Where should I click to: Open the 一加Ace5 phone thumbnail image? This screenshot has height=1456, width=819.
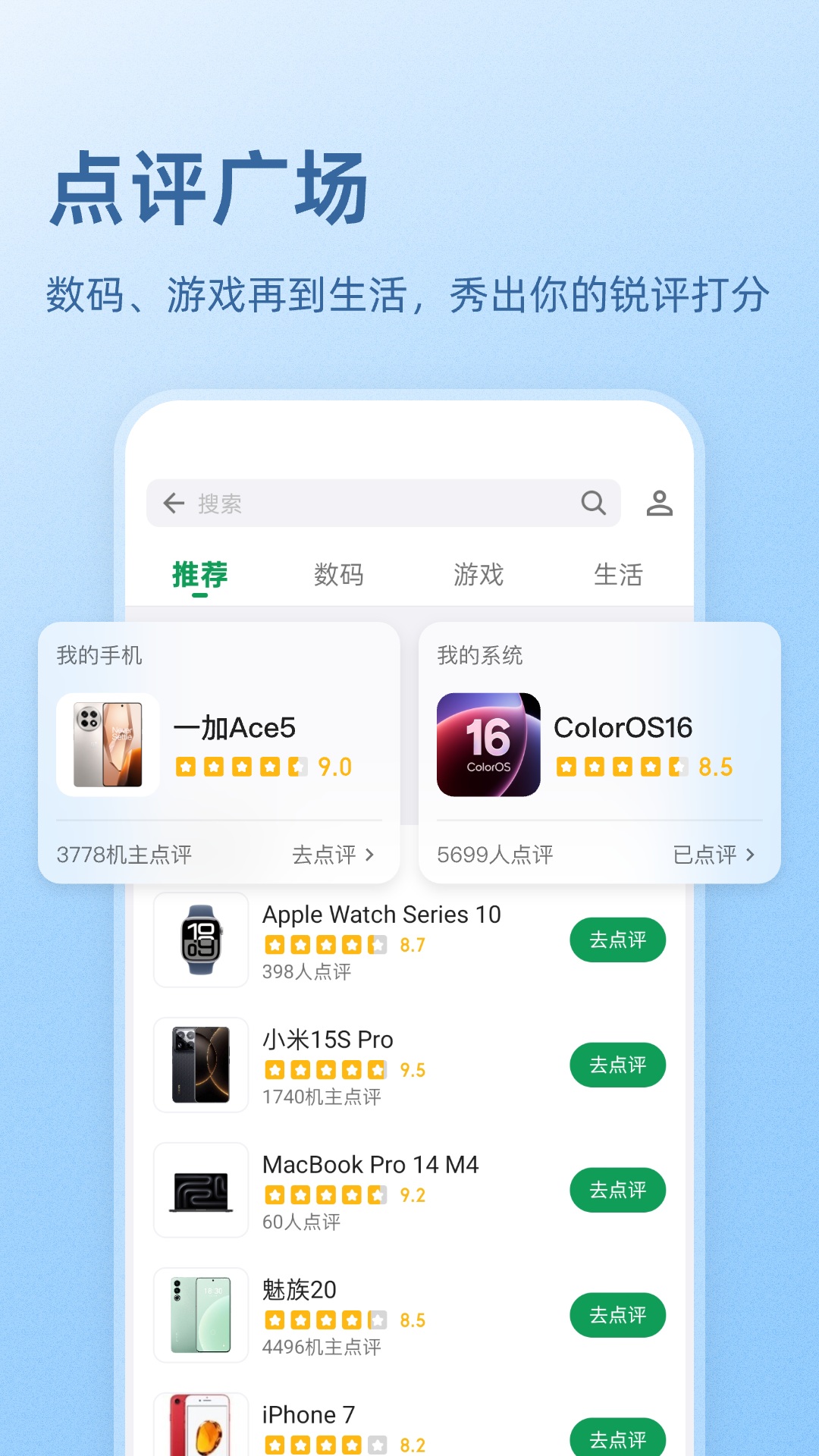click(x=107, y=744)
